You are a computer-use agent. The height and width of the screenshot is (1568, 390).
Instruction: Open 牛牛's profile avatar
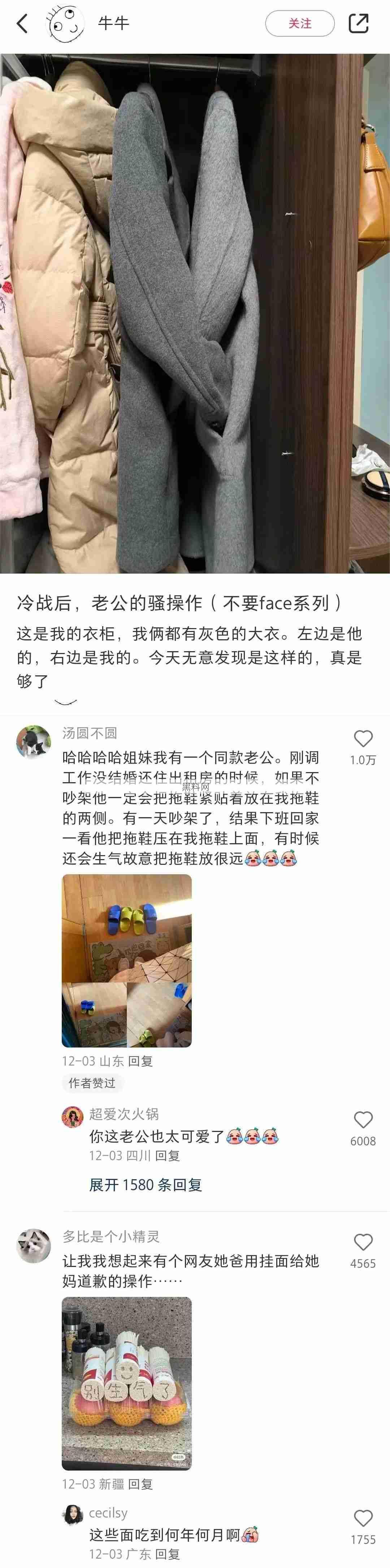tap(65, 24)
